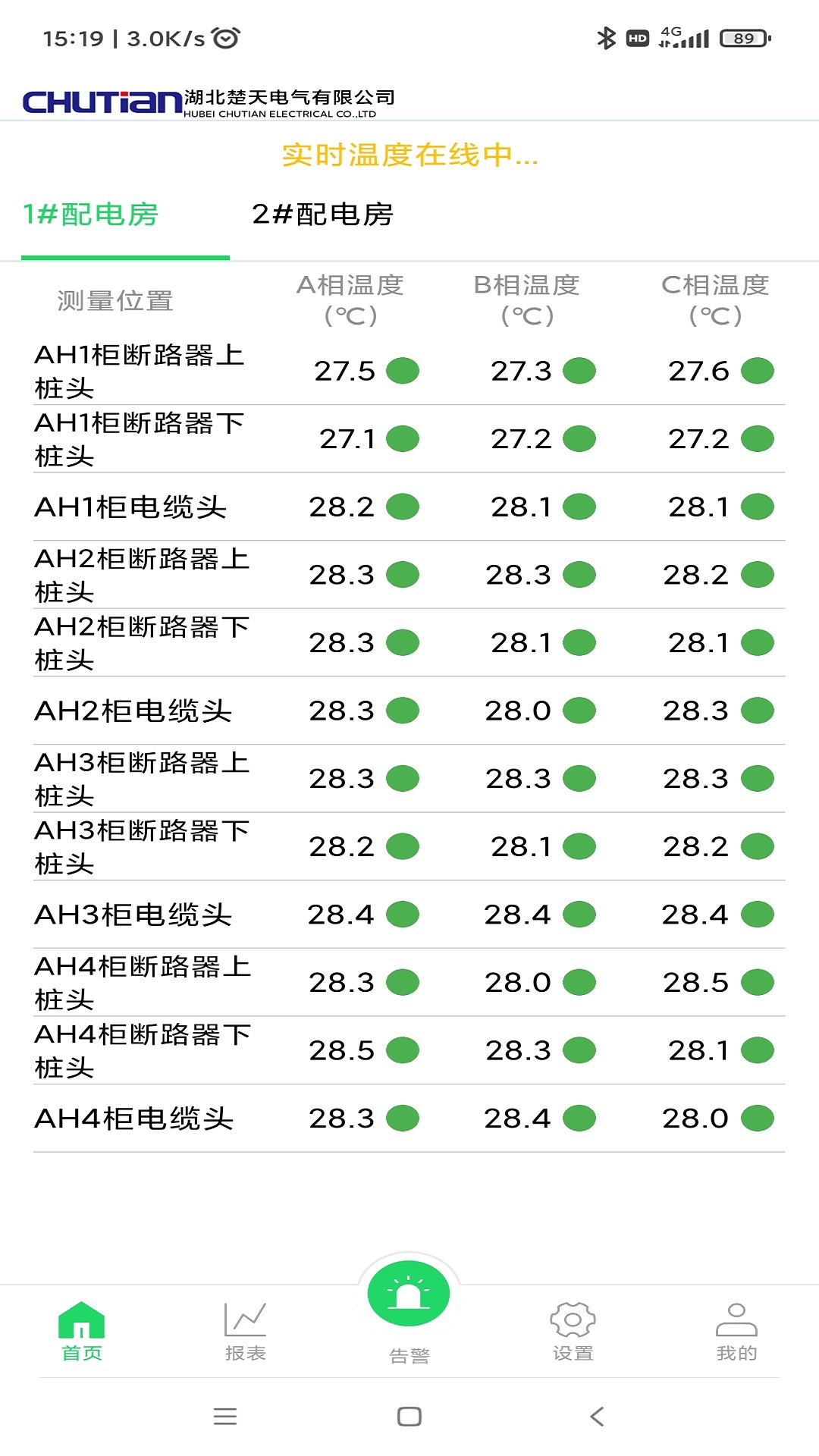The height and width of the screenshot is (1456, 819).
Task: Tap the Chutian company logo
Action: (99, 101)
